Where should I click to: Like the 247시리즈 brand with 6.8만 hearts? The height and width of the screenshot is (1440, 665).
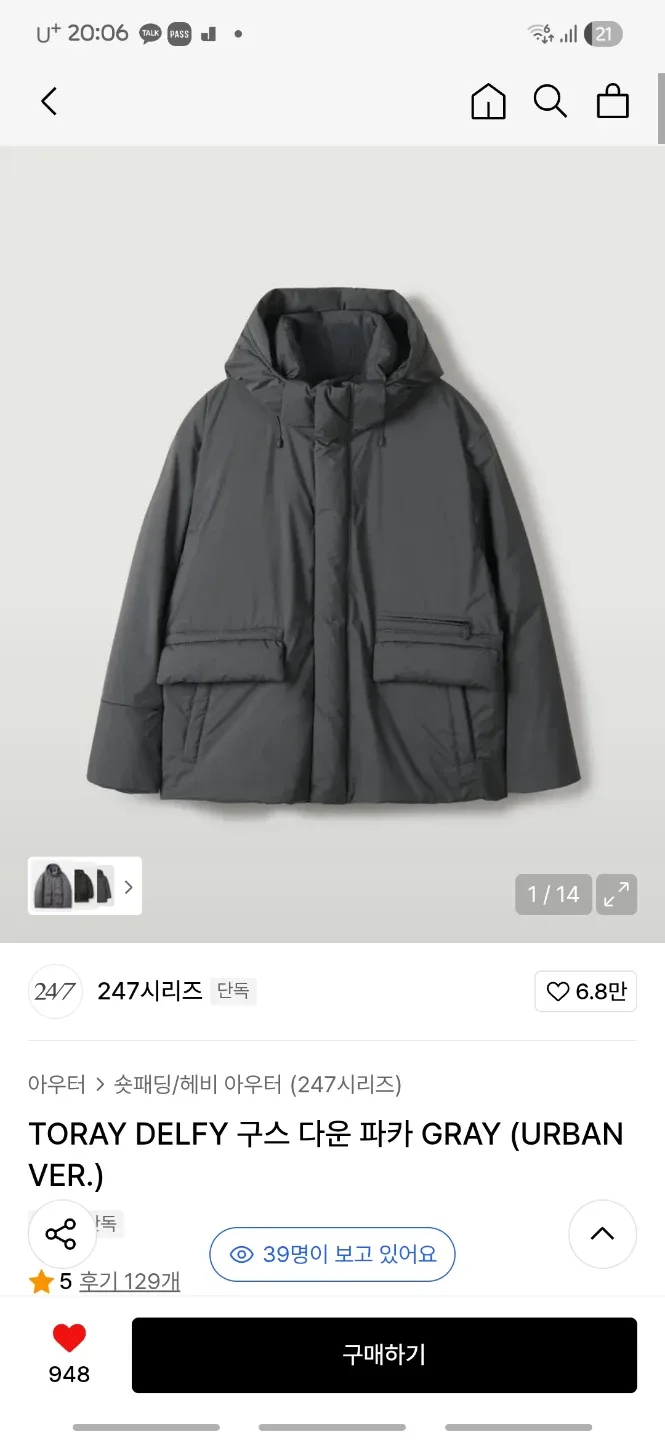[586, 991]
